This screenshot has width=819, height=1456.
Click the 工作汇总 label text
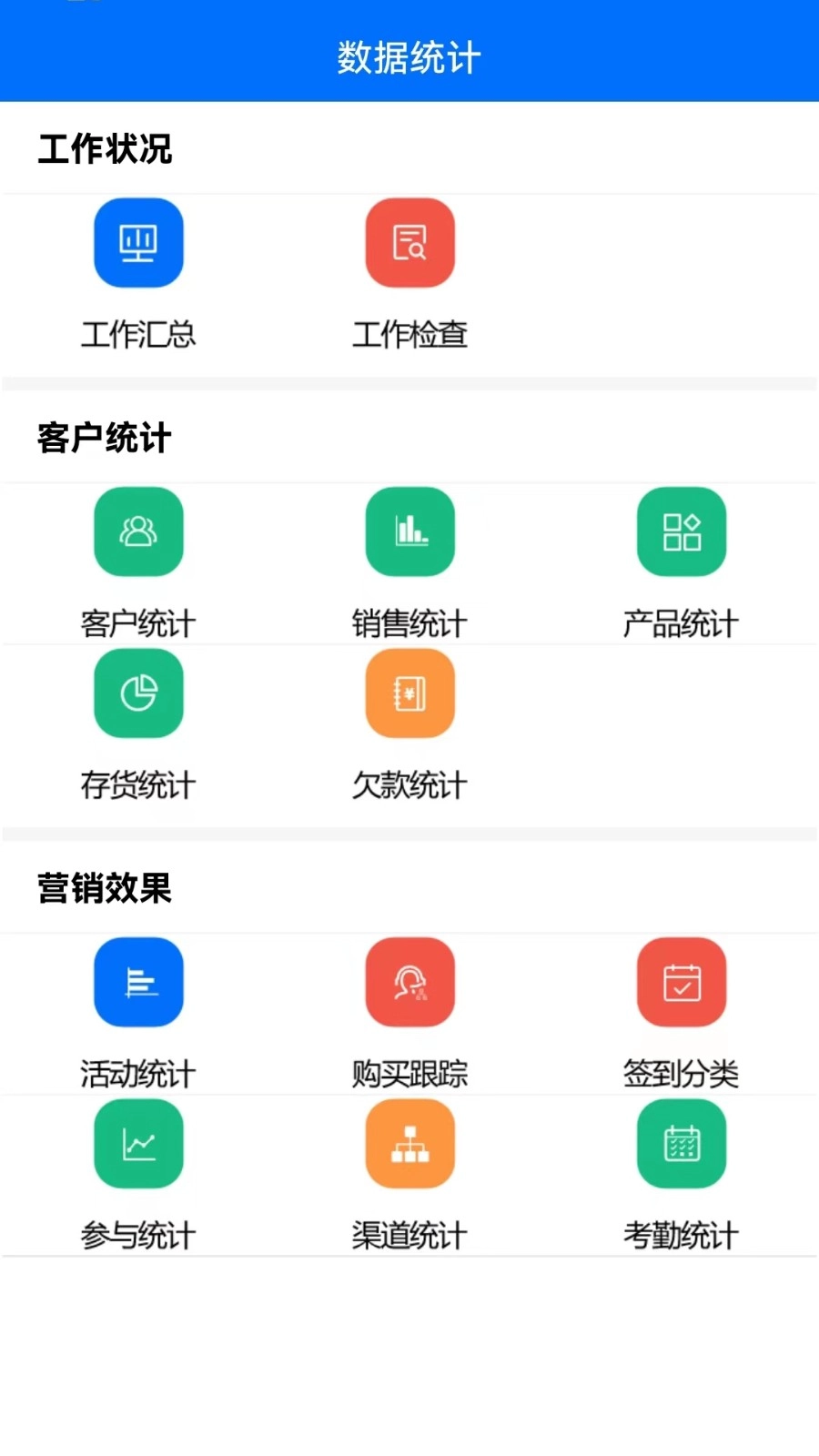(138, 335)
